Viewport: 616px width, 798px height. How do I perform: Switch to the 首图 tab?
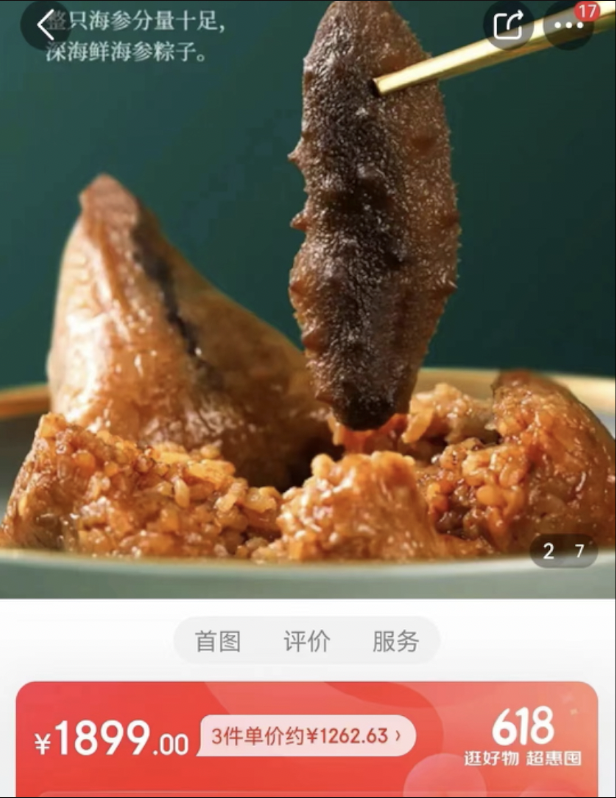pyautogui.click(x=217, y=641)
